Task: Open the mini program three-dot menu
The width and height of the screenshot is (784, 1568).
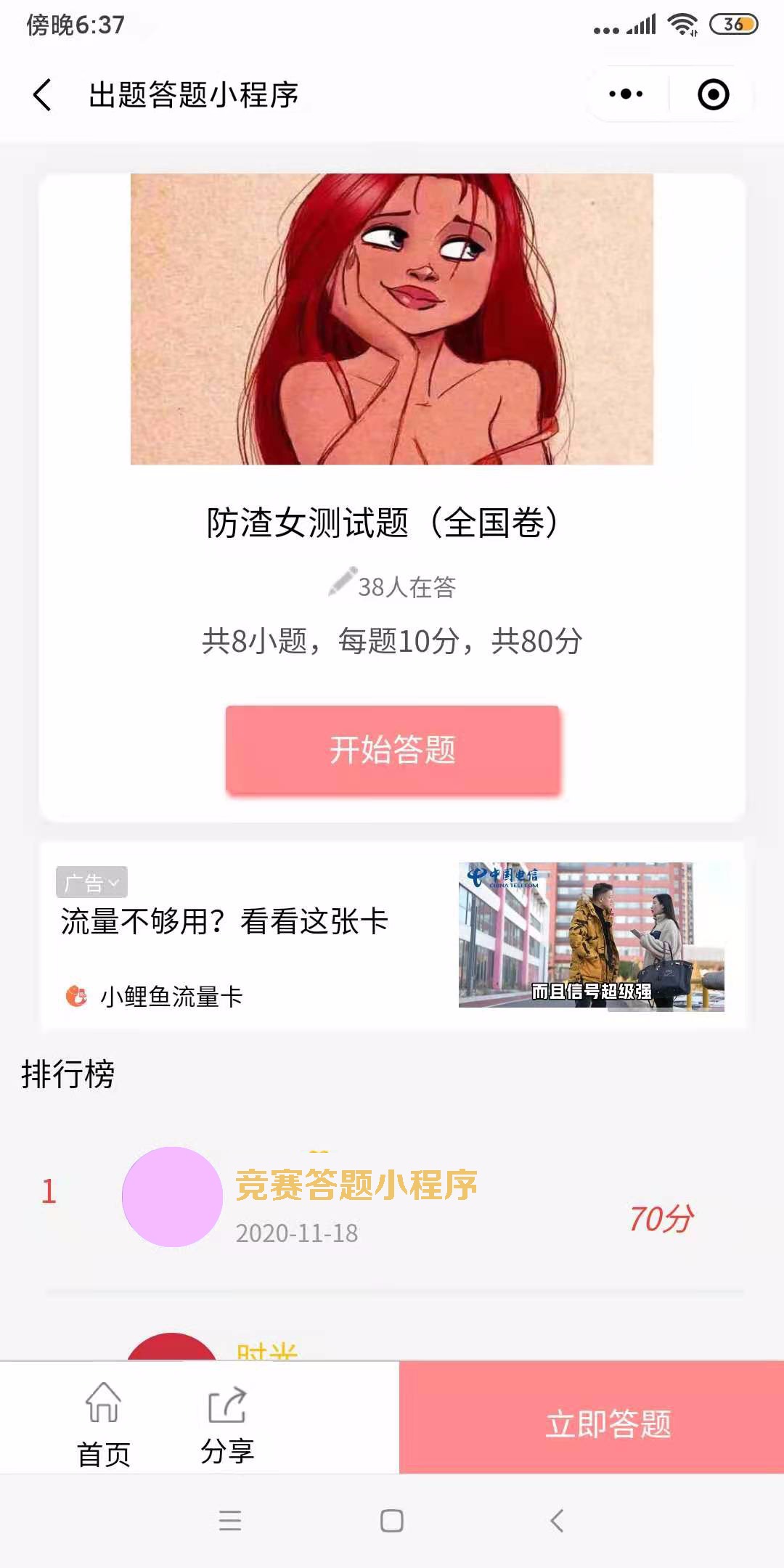Action: click(x=626, y=94)
